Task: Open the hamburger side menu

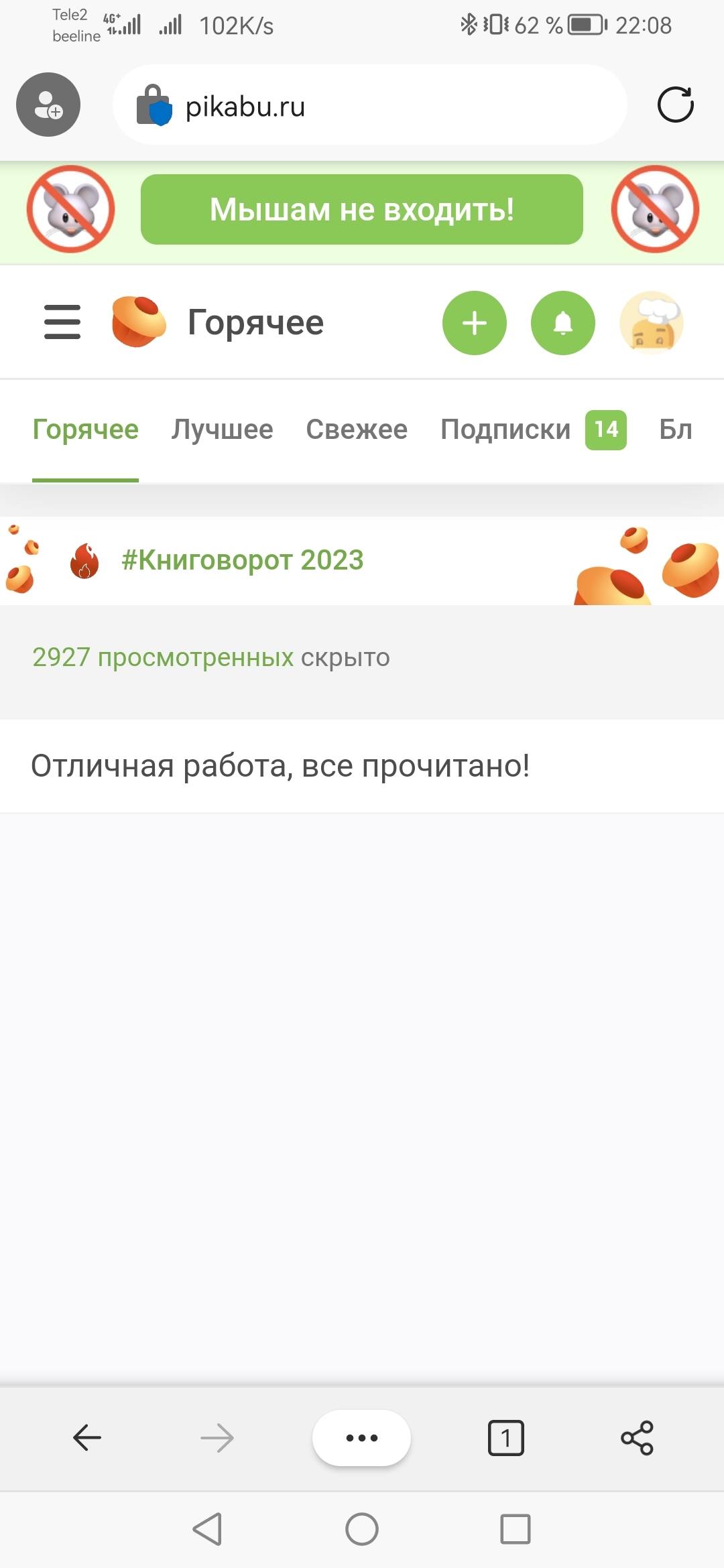Action: [62, 322]
